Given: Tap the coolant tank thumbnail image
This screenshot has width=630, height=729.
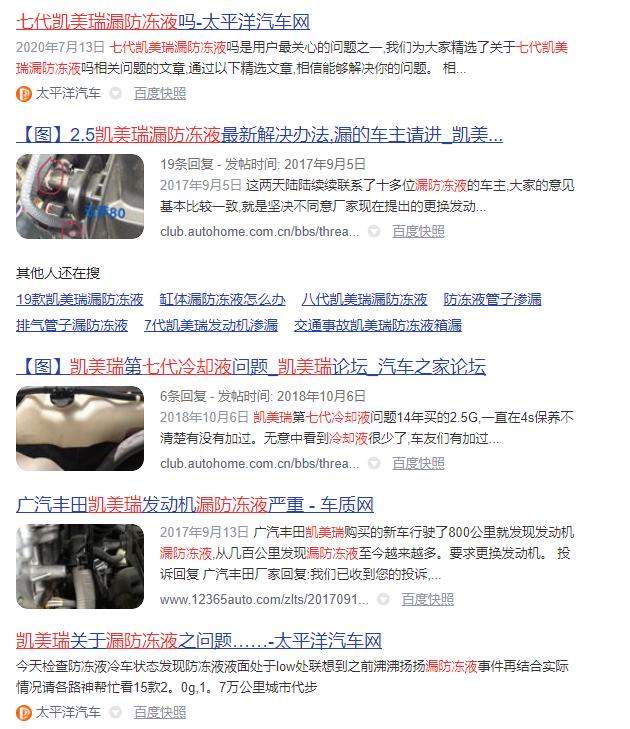Looking at the screenshot, I should coord(80,428).
